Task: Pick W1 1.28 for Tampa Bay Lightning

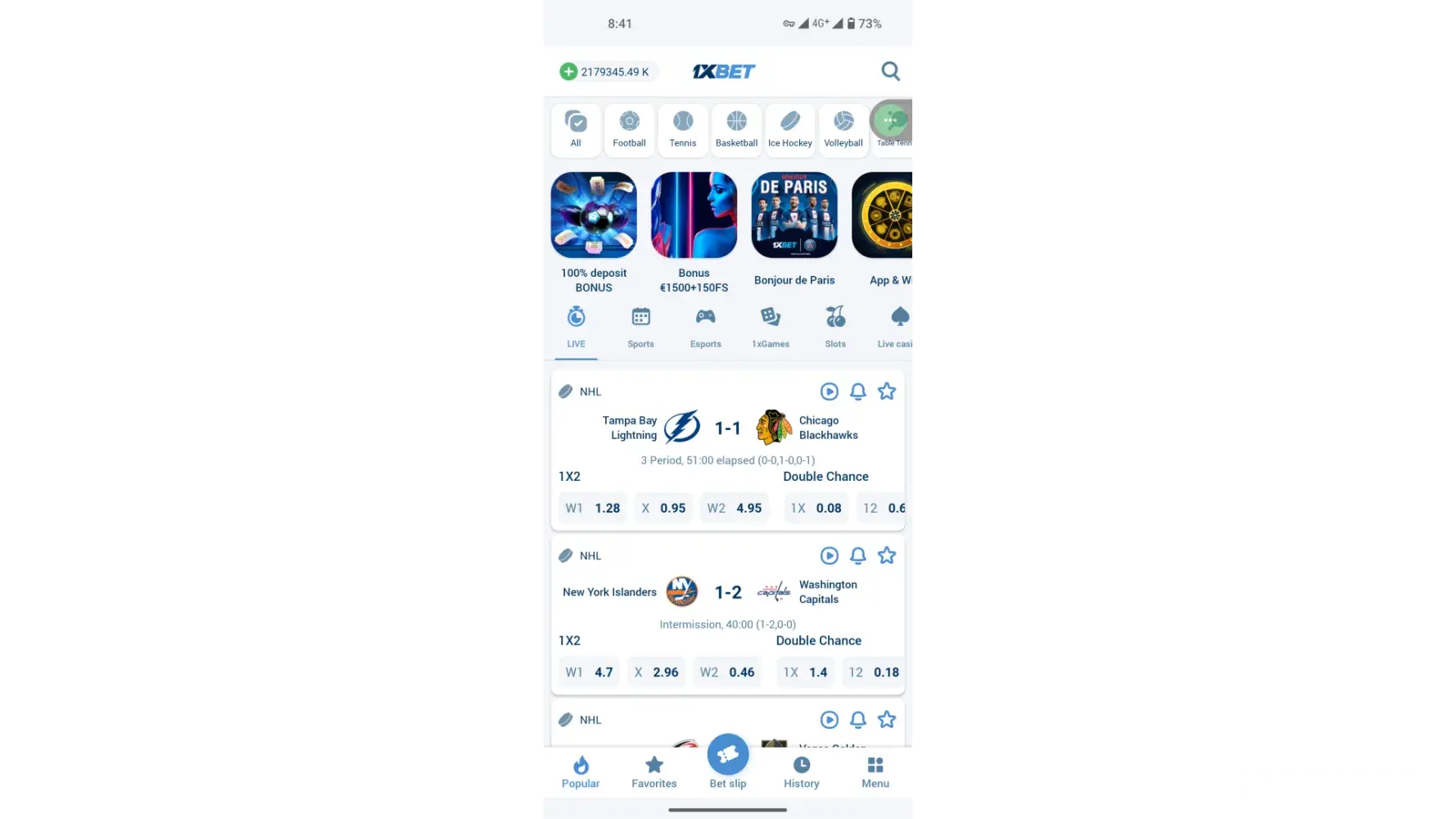Action: (x=593, y=508)
